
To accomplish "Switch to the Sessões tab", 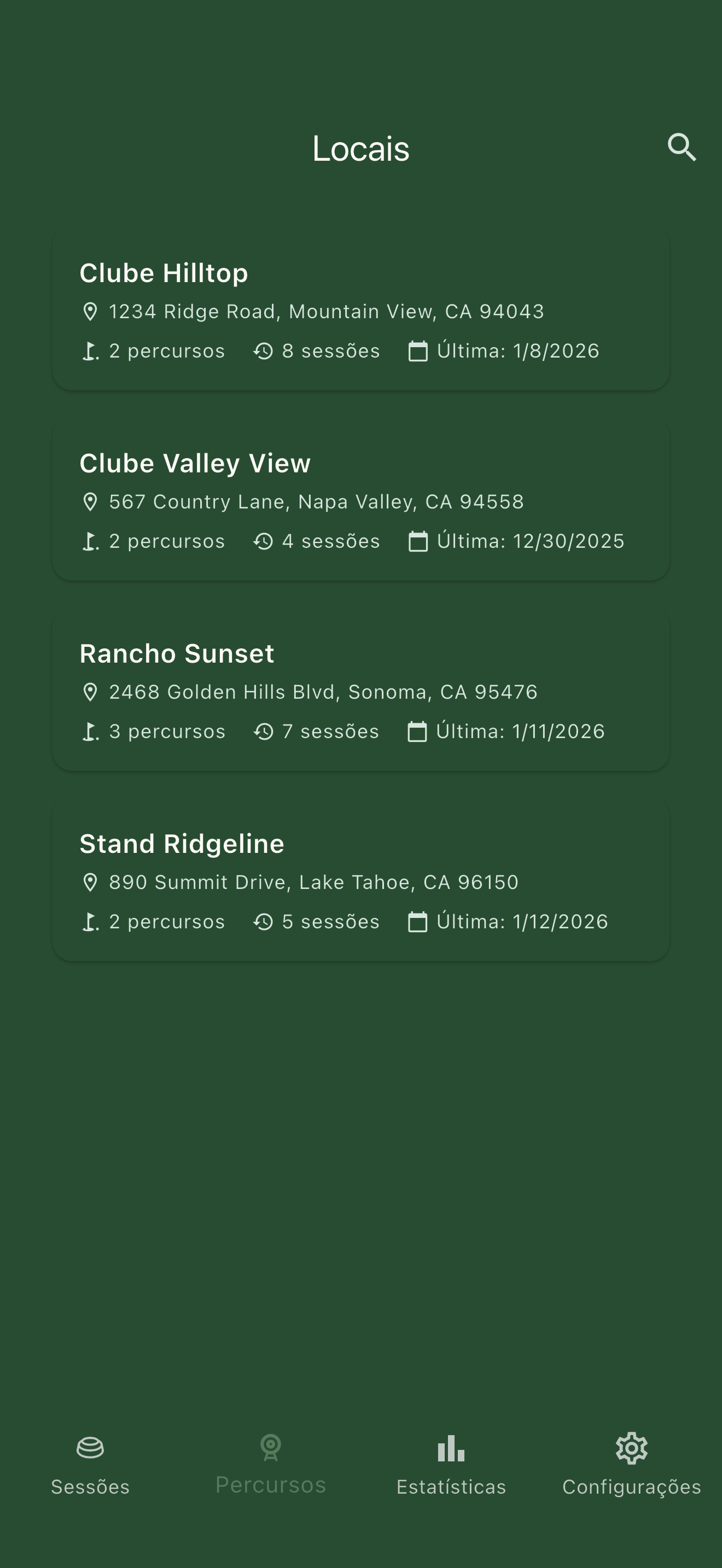I will pyautogui.click(x=90, y=1465).
